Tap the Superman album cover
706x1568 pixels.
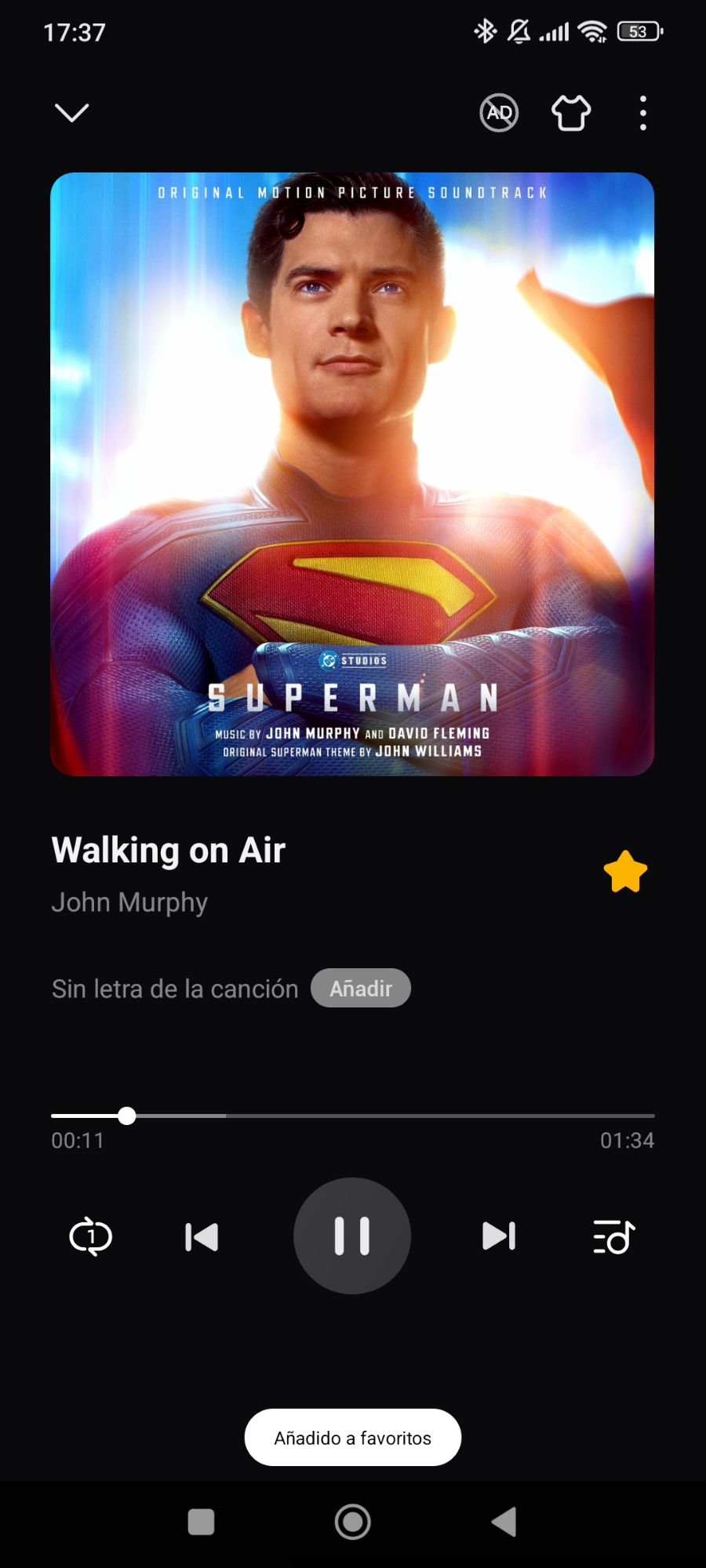point(352,474)
